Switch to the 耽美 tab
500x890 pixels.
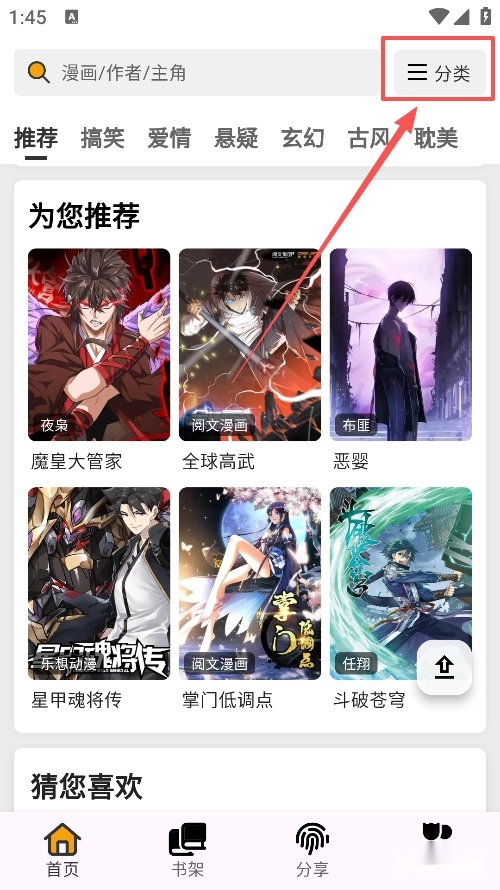click(x=436, y=138)
